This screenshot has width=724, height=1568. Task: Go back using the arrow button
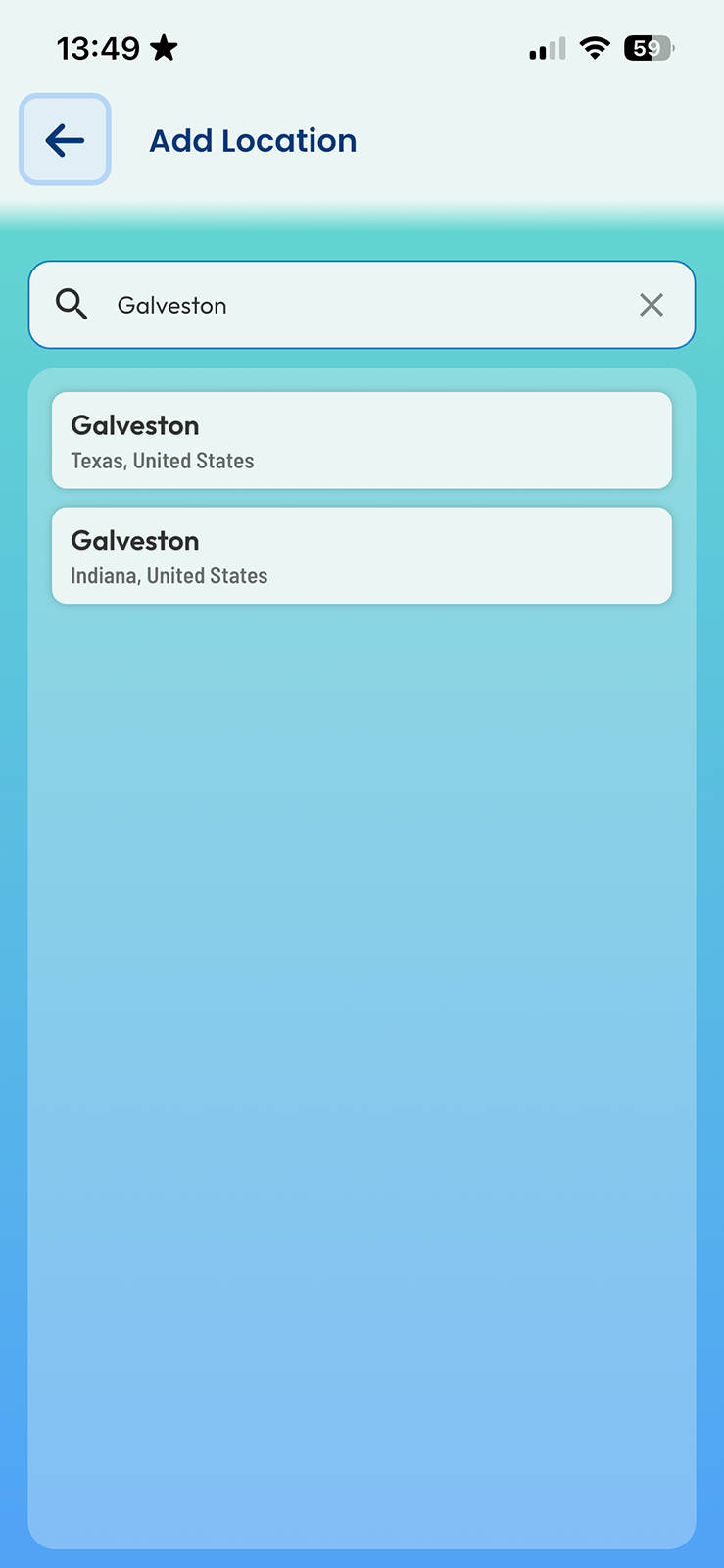click(65, 140)
